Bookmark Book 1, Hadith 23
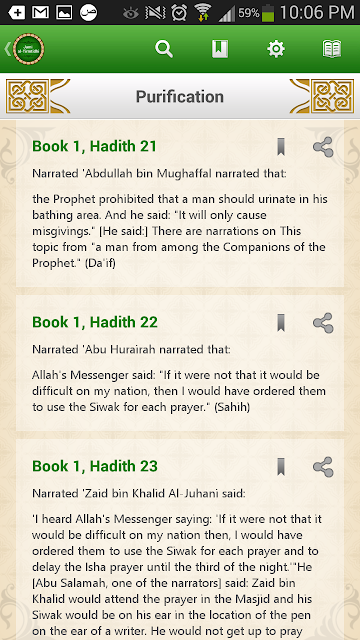The width and height of the screenshot is (360, 640). (x=281, y=467)
